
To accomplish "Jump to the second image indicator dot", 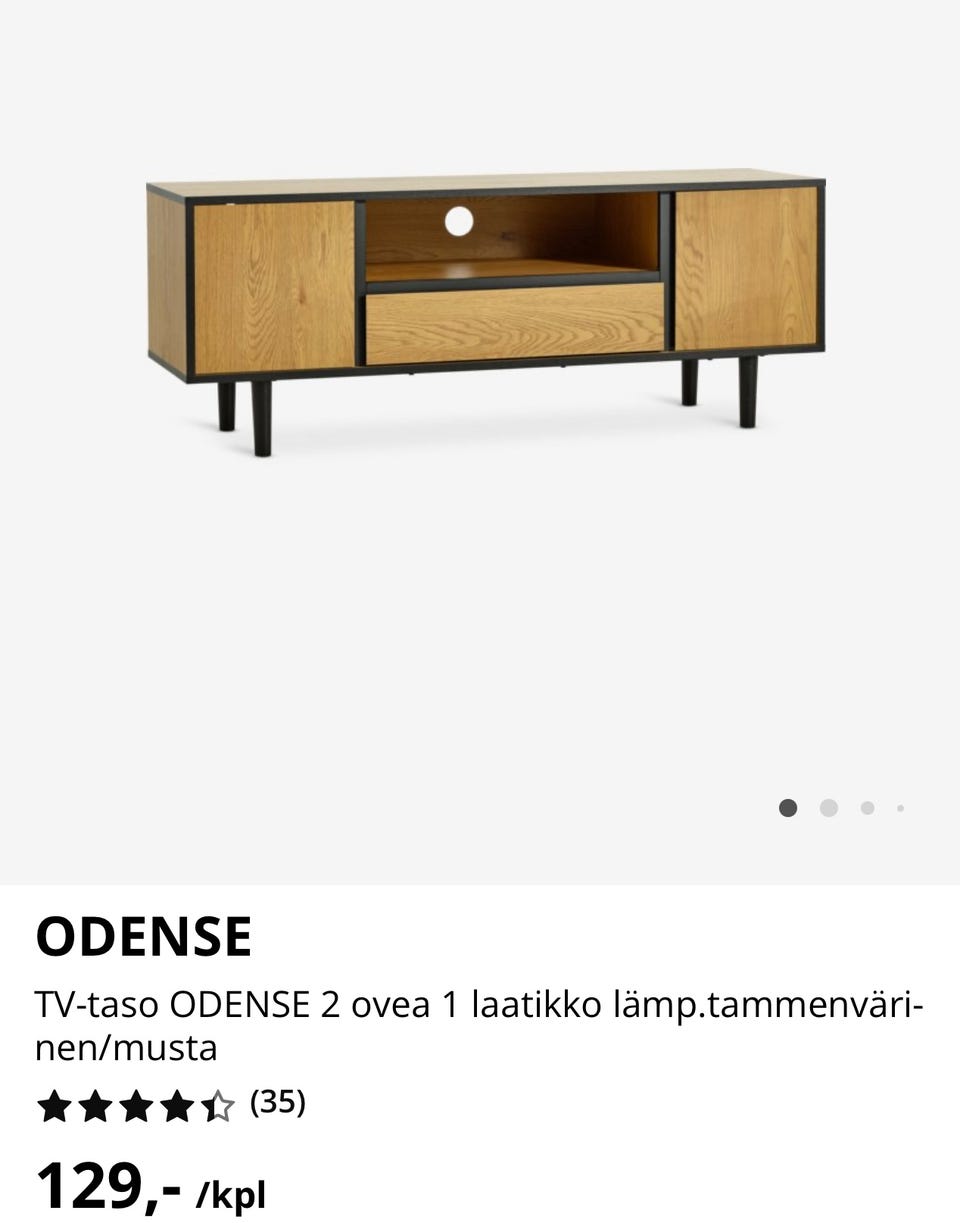I will [828, 808].
